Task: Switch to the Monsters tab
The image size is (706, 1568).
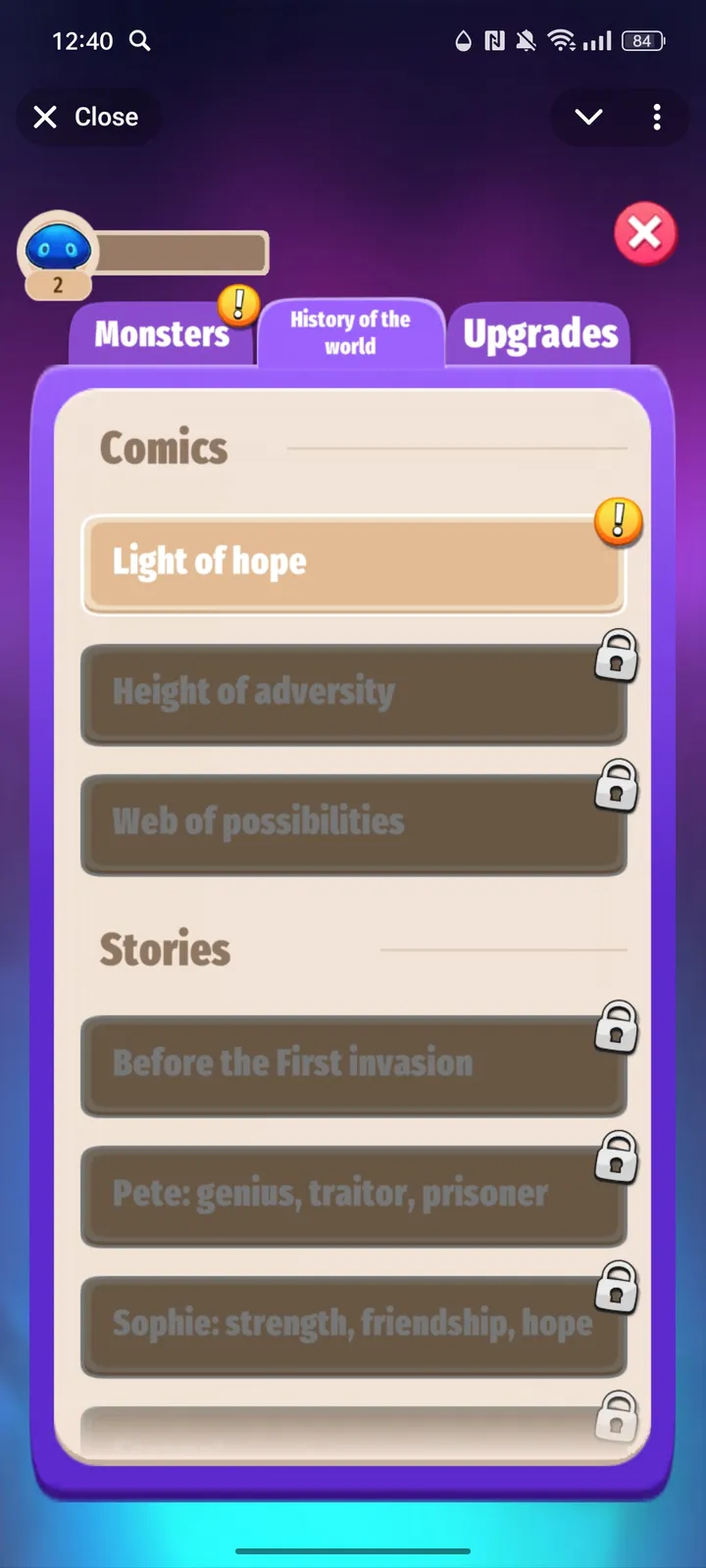Action: coord(162,334)
